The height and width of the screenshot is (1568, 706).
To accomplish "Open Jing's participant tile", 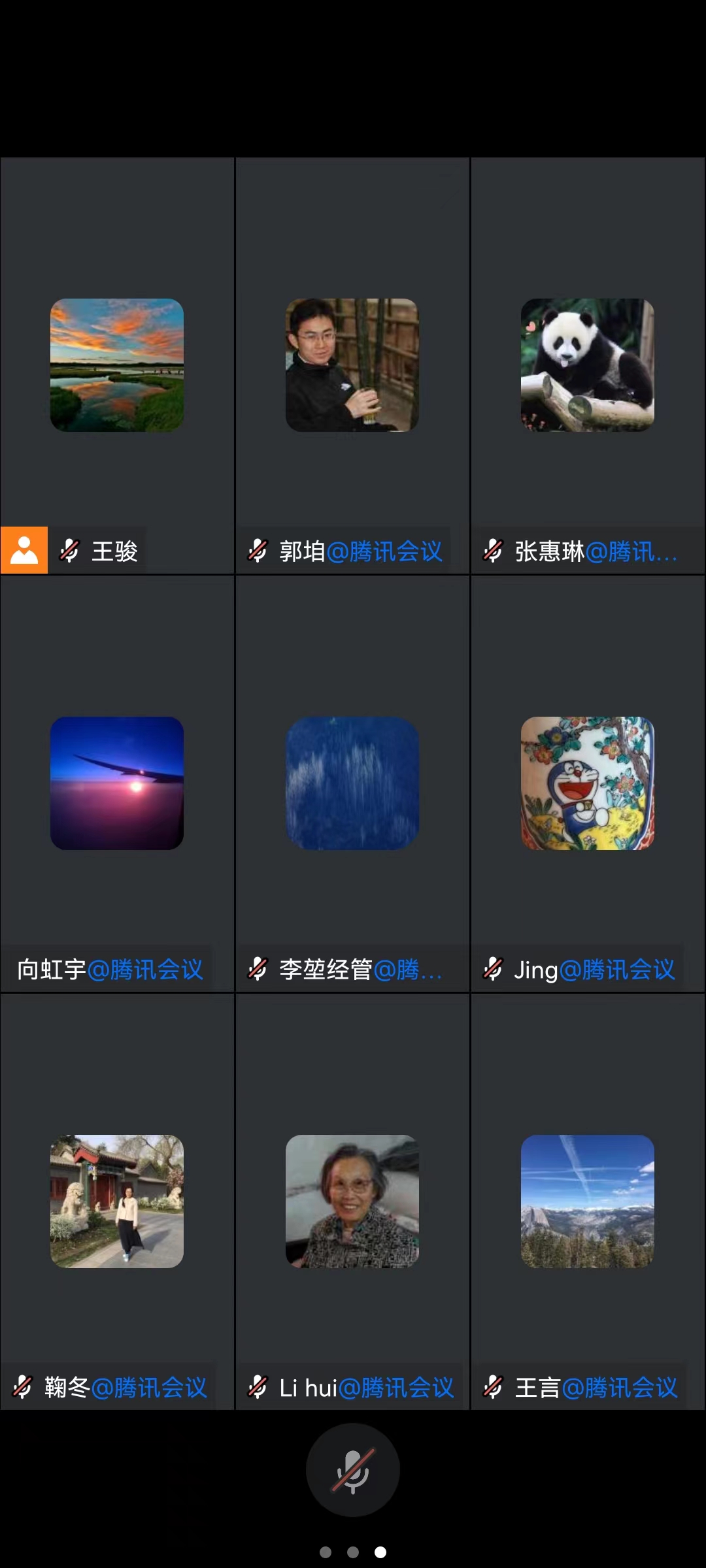I will pyautogui.click(x=587, y=783).
